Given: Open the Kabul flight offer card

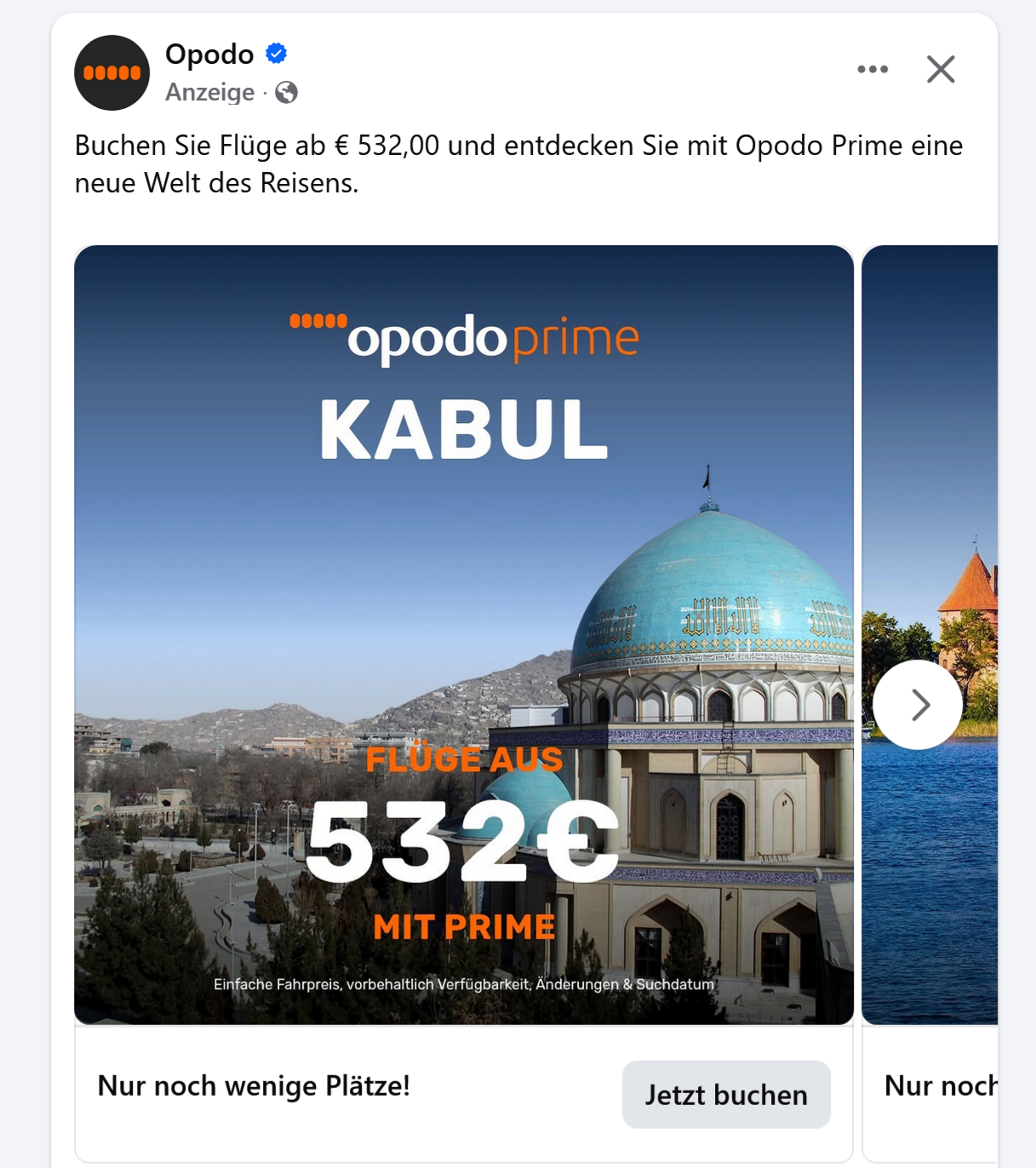Looking at the screenshot, I should (x=464, y=634).
